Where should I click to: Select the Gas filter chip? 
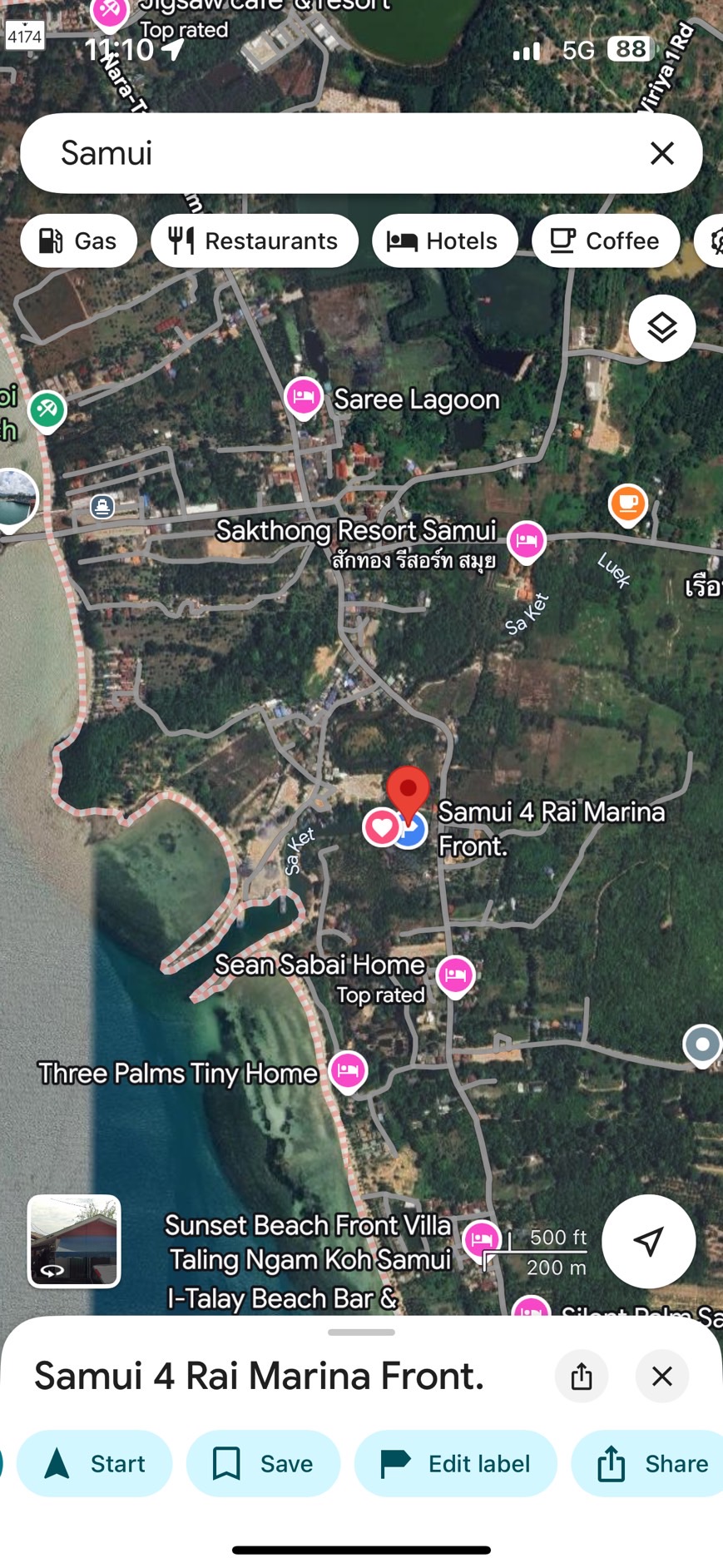[x=78, y=241]
